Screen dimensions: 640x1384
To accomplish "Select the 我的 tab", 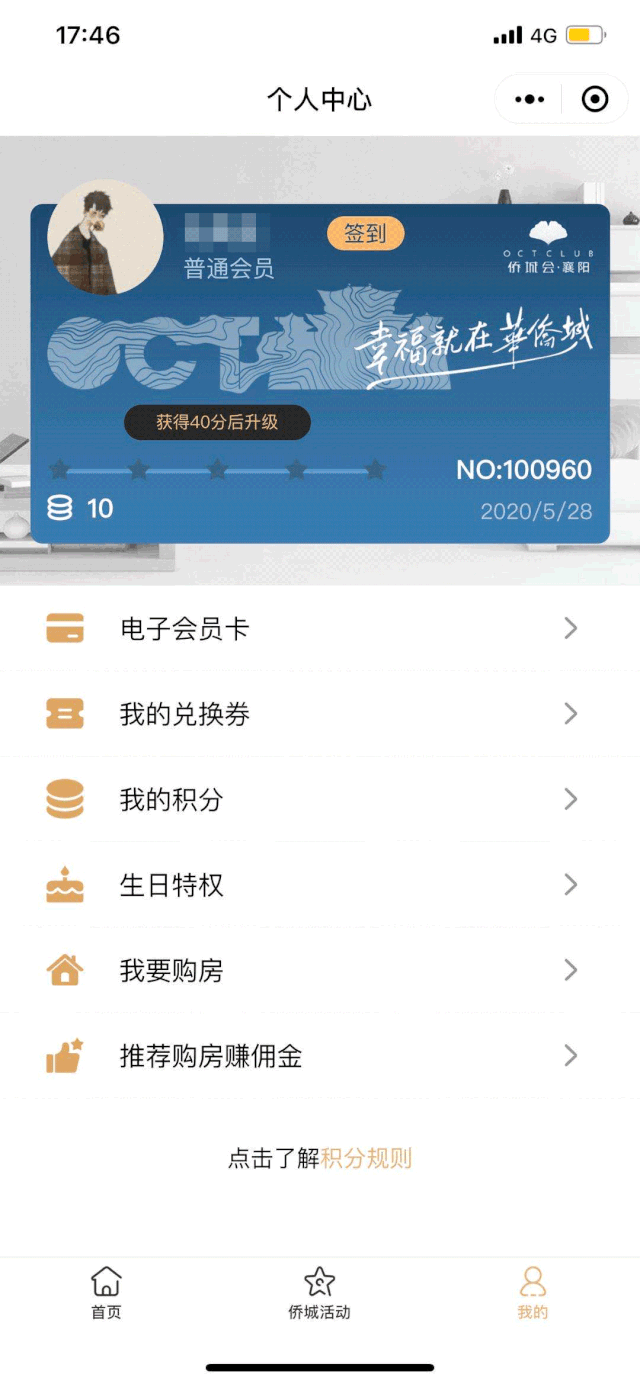I will (x=533, y=1292).
